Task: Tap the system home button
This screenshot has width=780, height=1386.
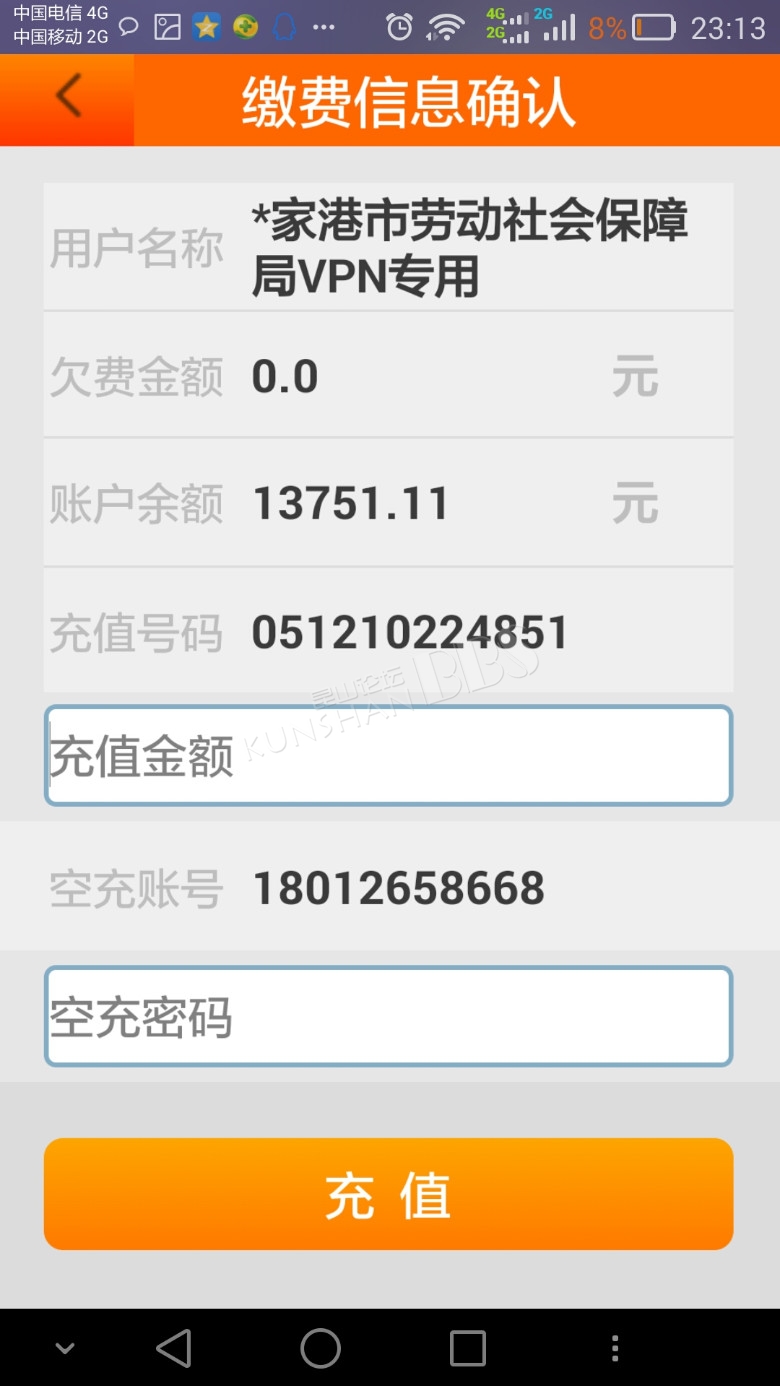Action: point(321,1348)
